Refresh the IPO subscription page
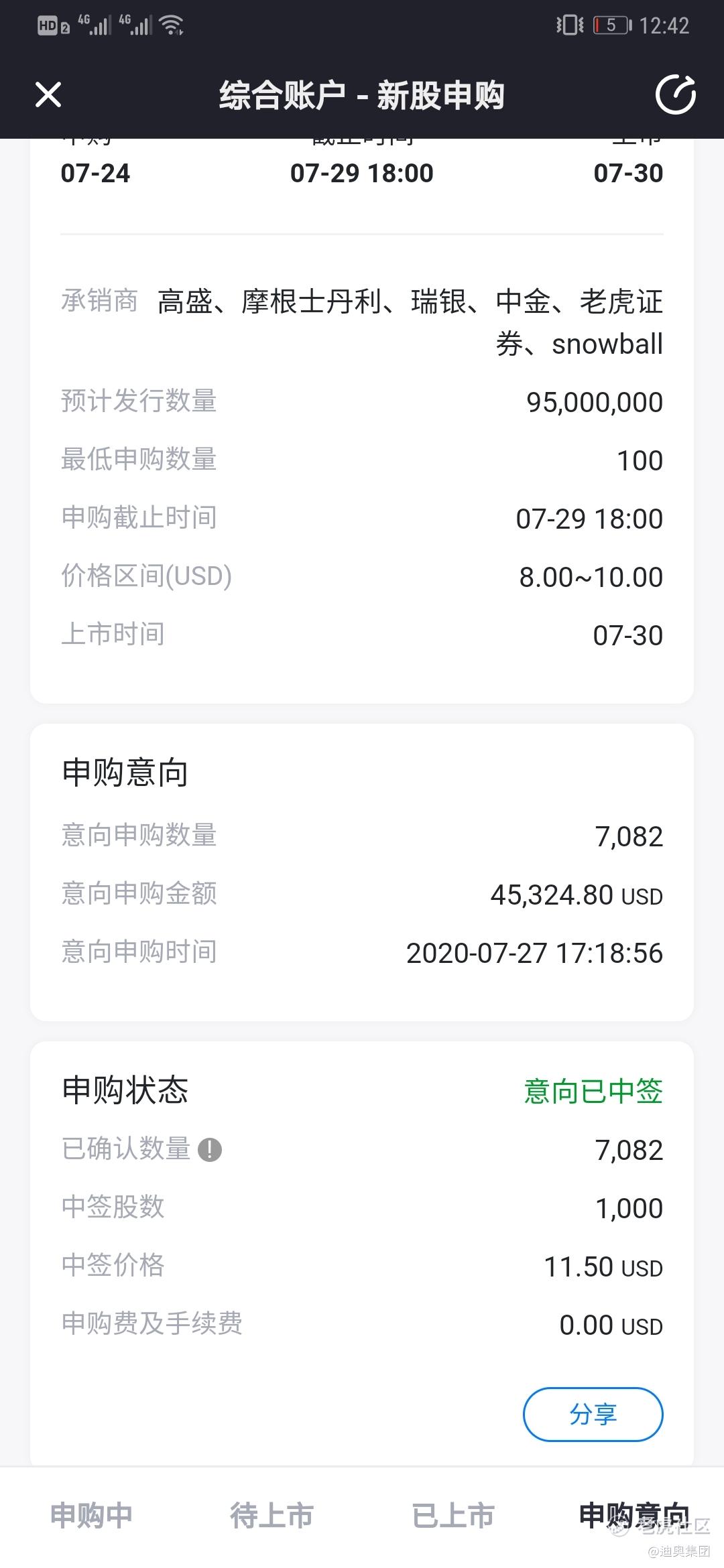The image size is (724, 1568). point(675,94)
